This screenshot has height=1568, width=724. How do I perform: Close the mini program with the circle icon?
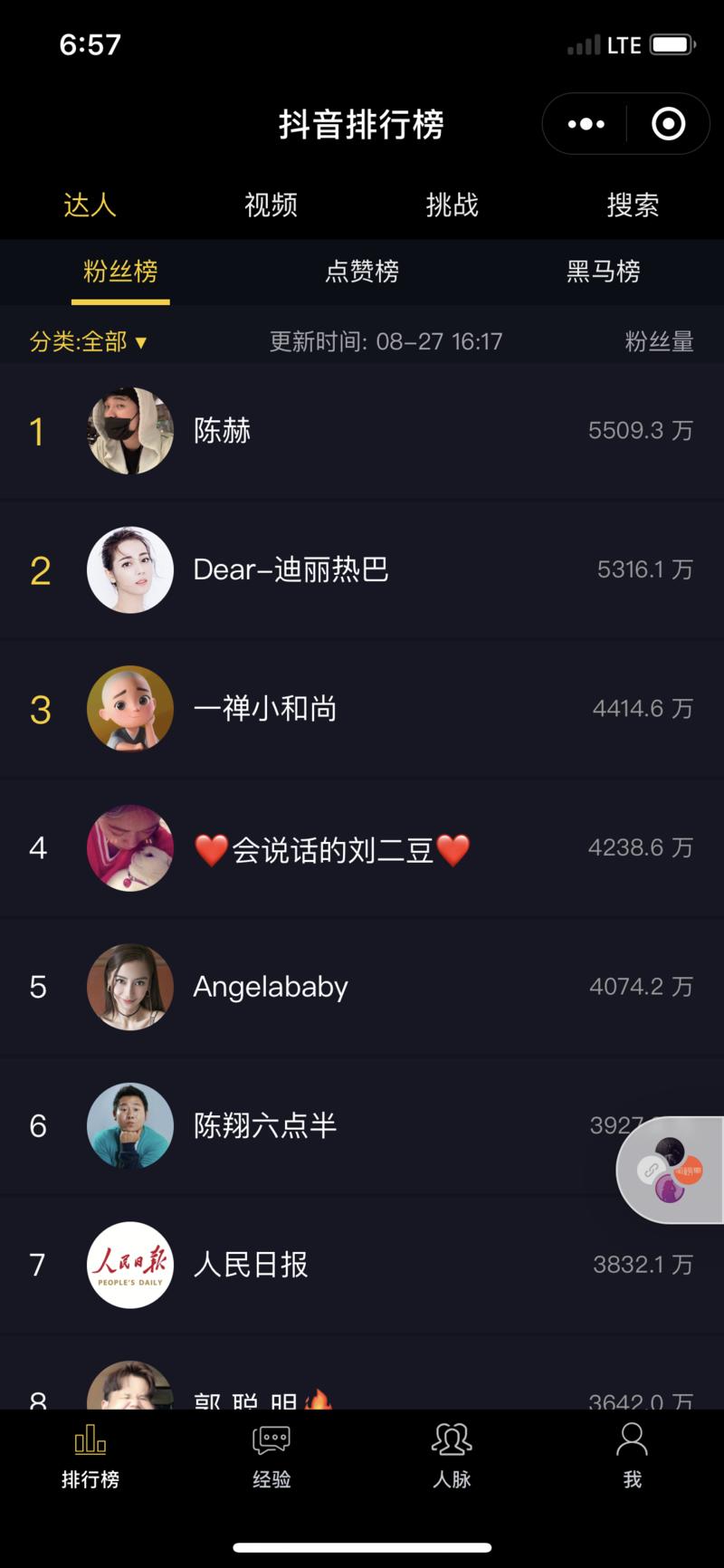click(x=669, y=124)
